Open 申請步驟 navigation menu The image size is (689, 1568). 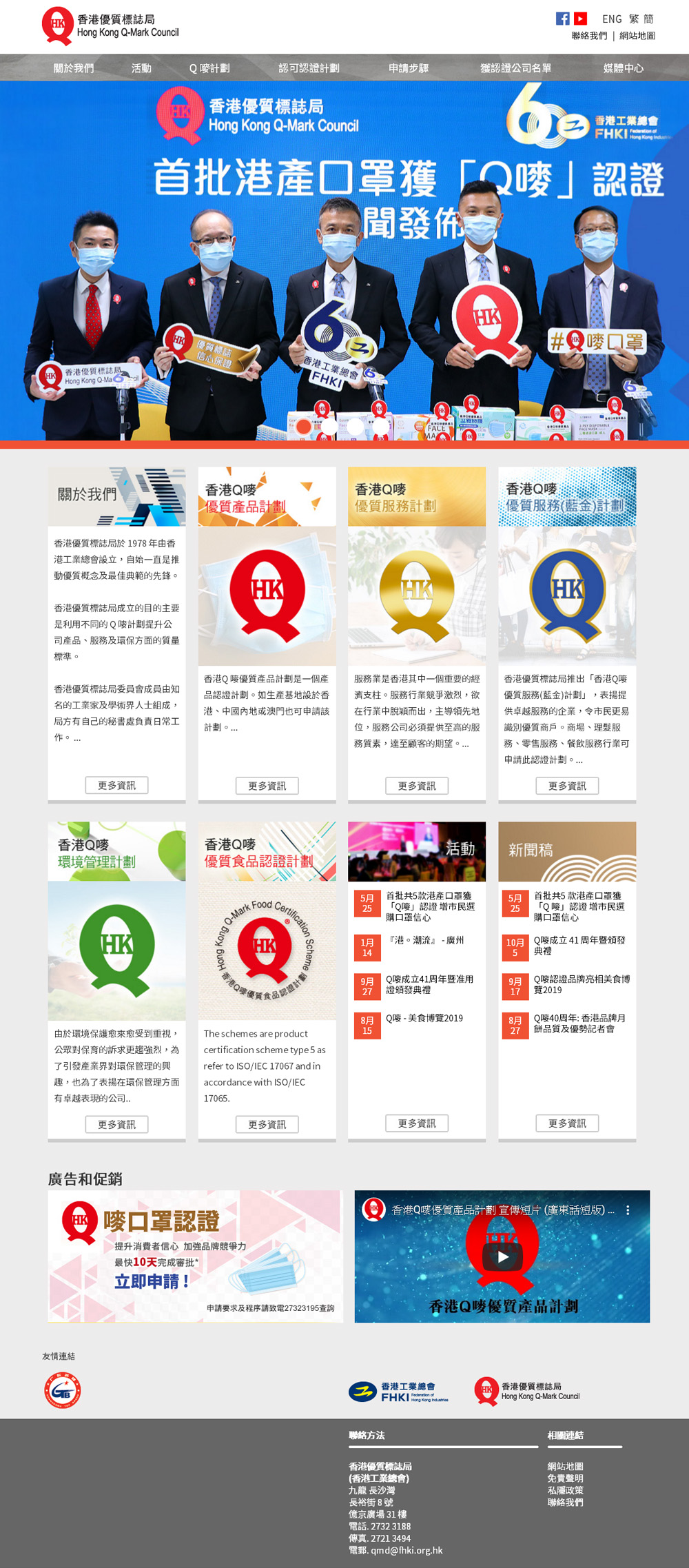point(409,68)
